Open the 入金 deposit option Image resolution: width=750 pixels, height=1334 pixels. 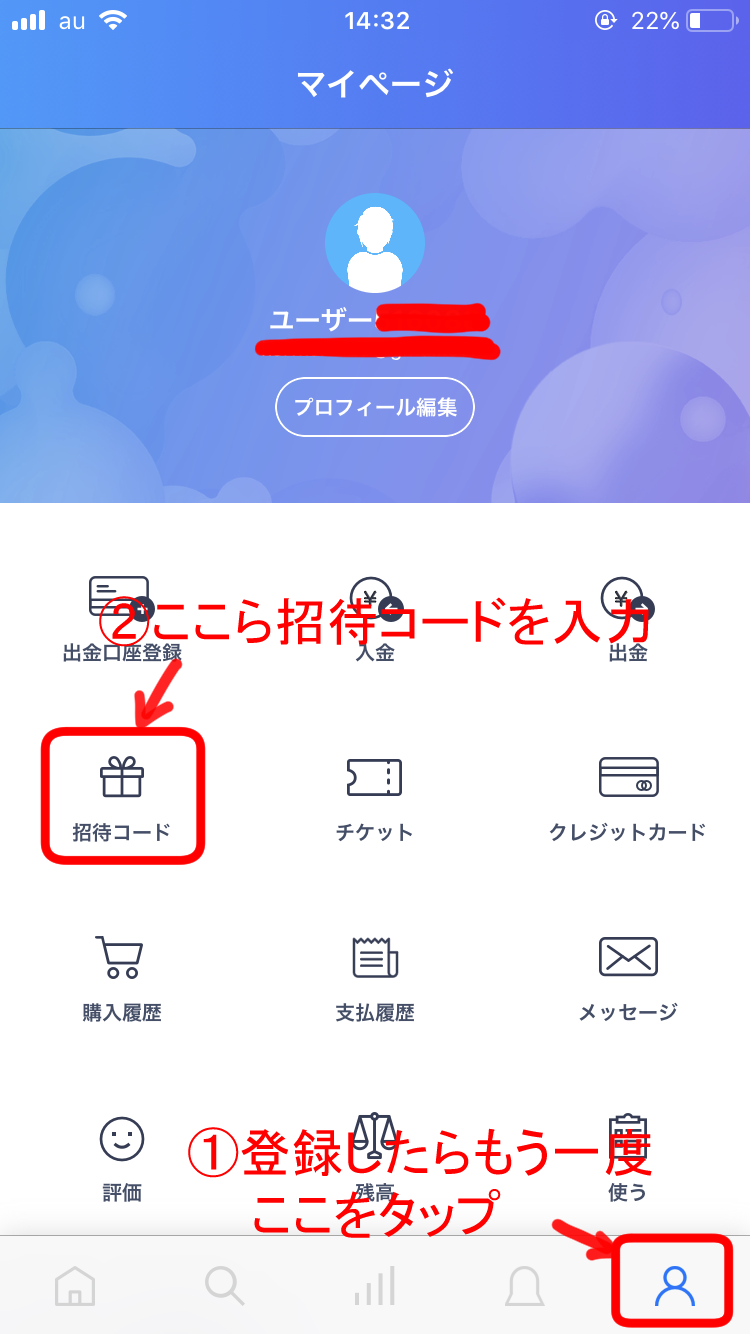(x=374, y=615)
